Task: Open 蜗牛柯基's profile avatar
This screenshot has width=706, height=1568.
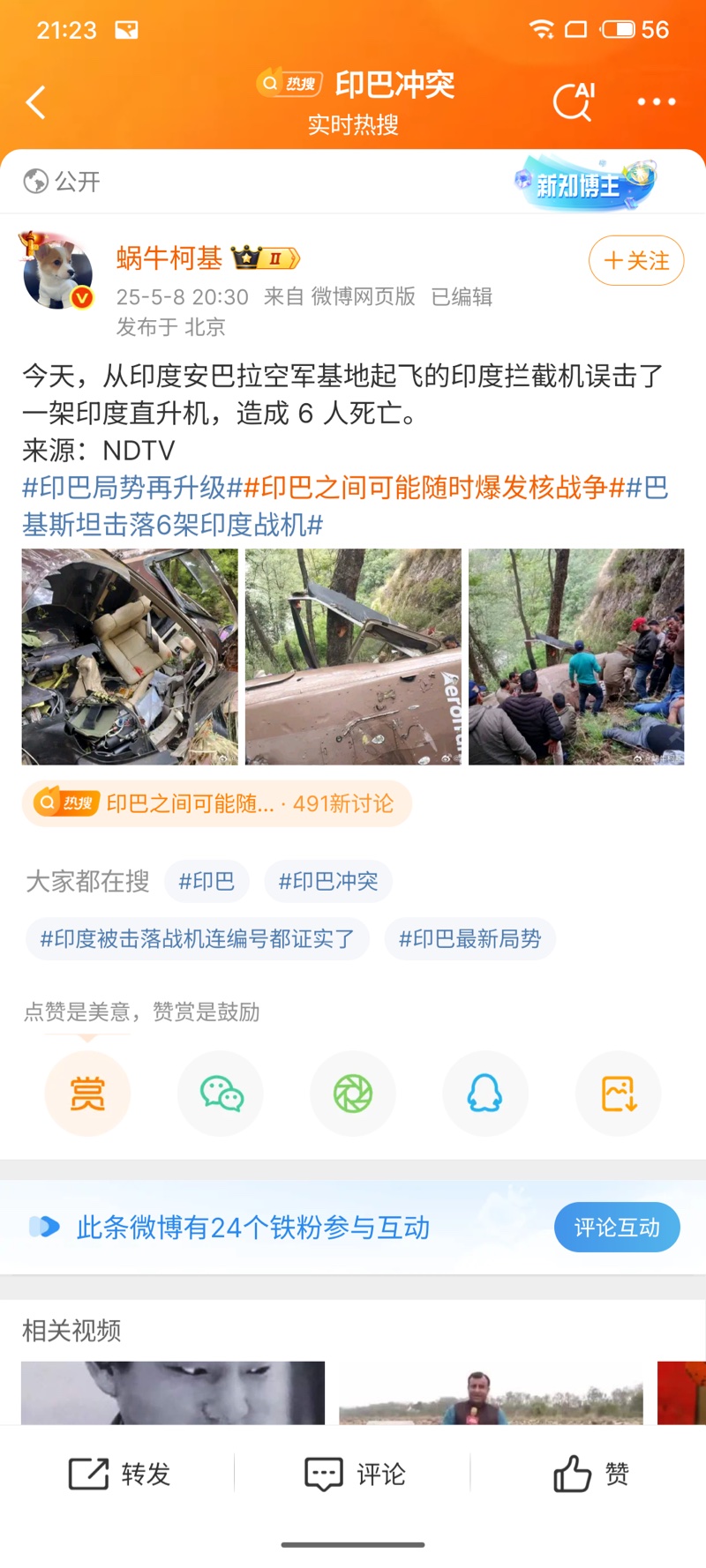Action: click(x=57, y=272)
